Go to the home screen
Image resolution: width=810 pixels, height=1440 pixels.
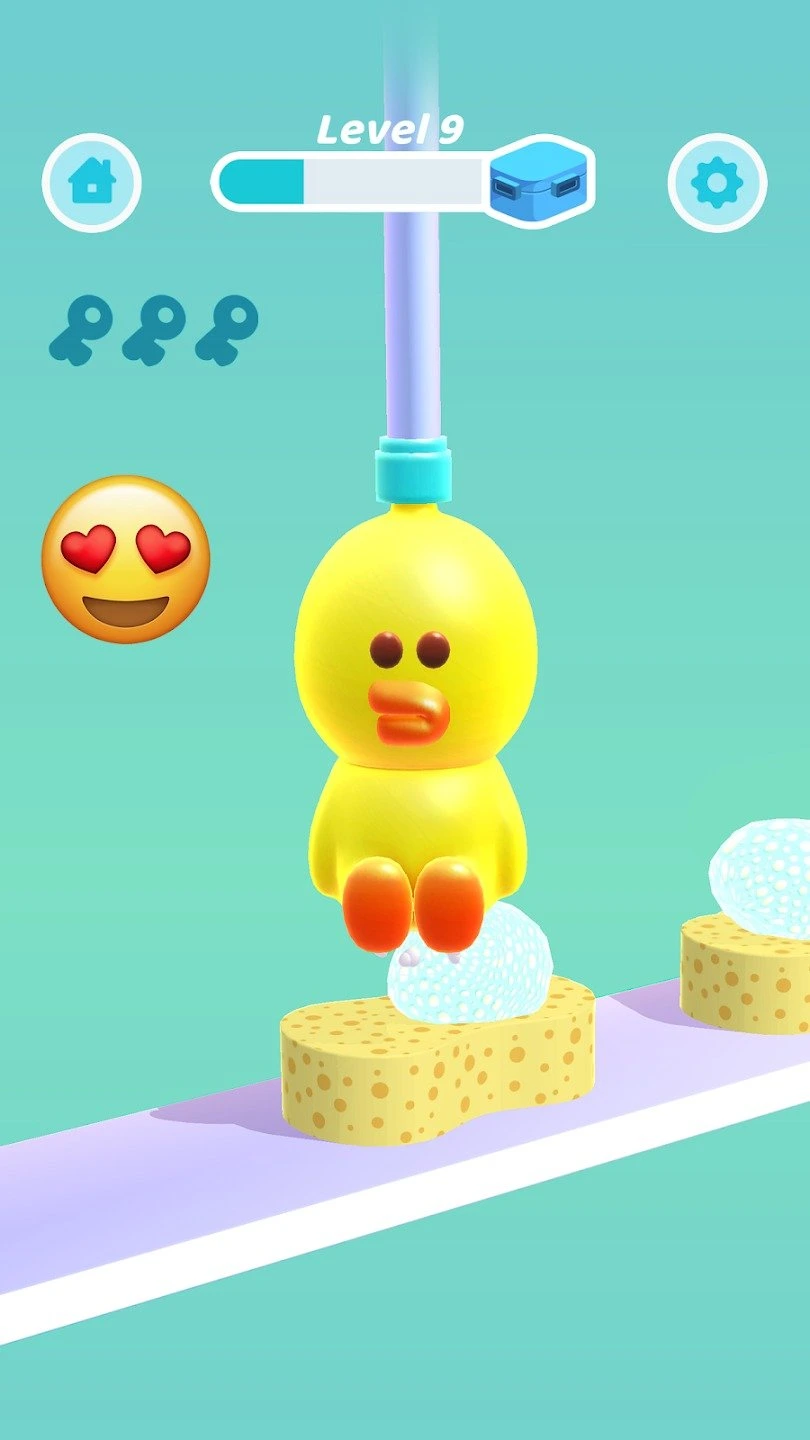(92, 183)
